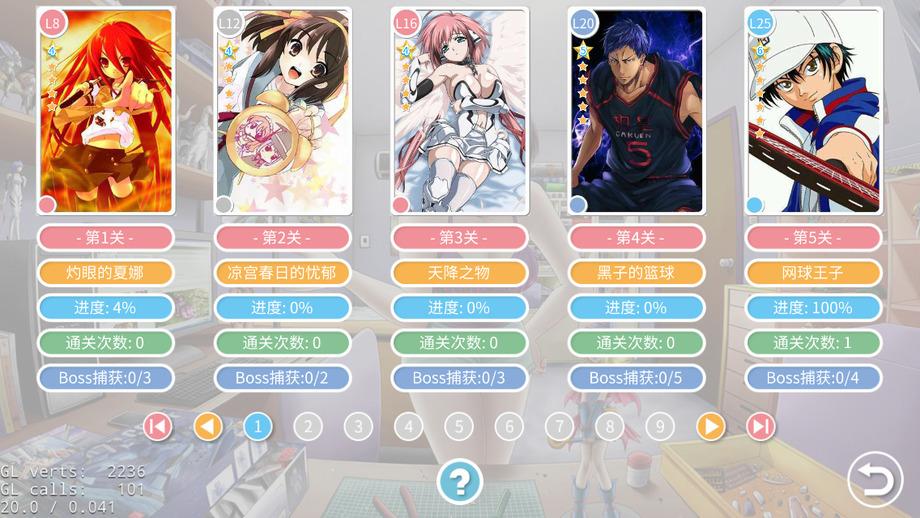Open page 8 of levels
920x518 pixels.
tap(609, 427)
